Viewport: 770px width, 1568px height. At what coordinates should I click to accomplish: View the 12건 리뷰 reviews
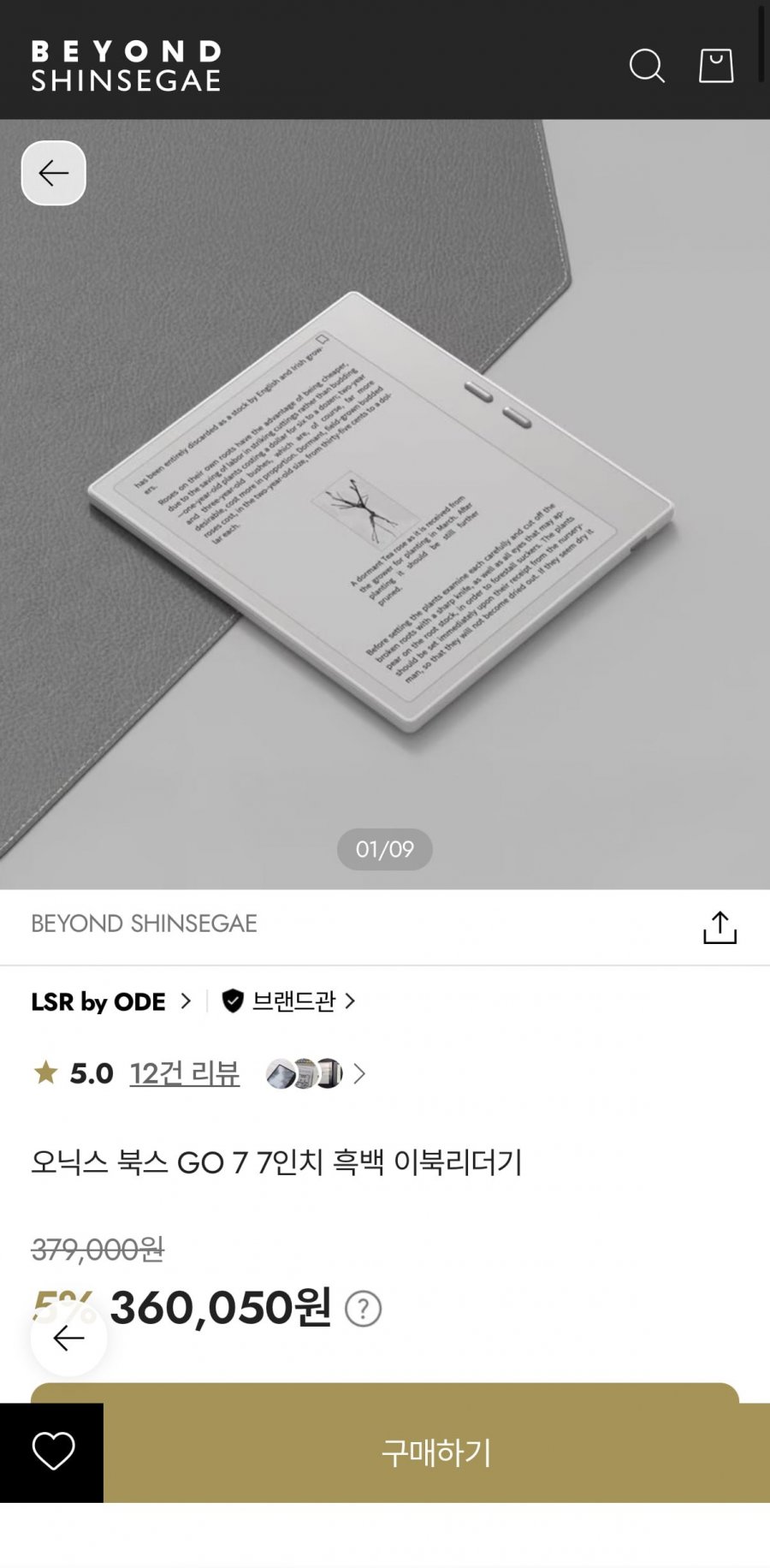point(184,1073)
